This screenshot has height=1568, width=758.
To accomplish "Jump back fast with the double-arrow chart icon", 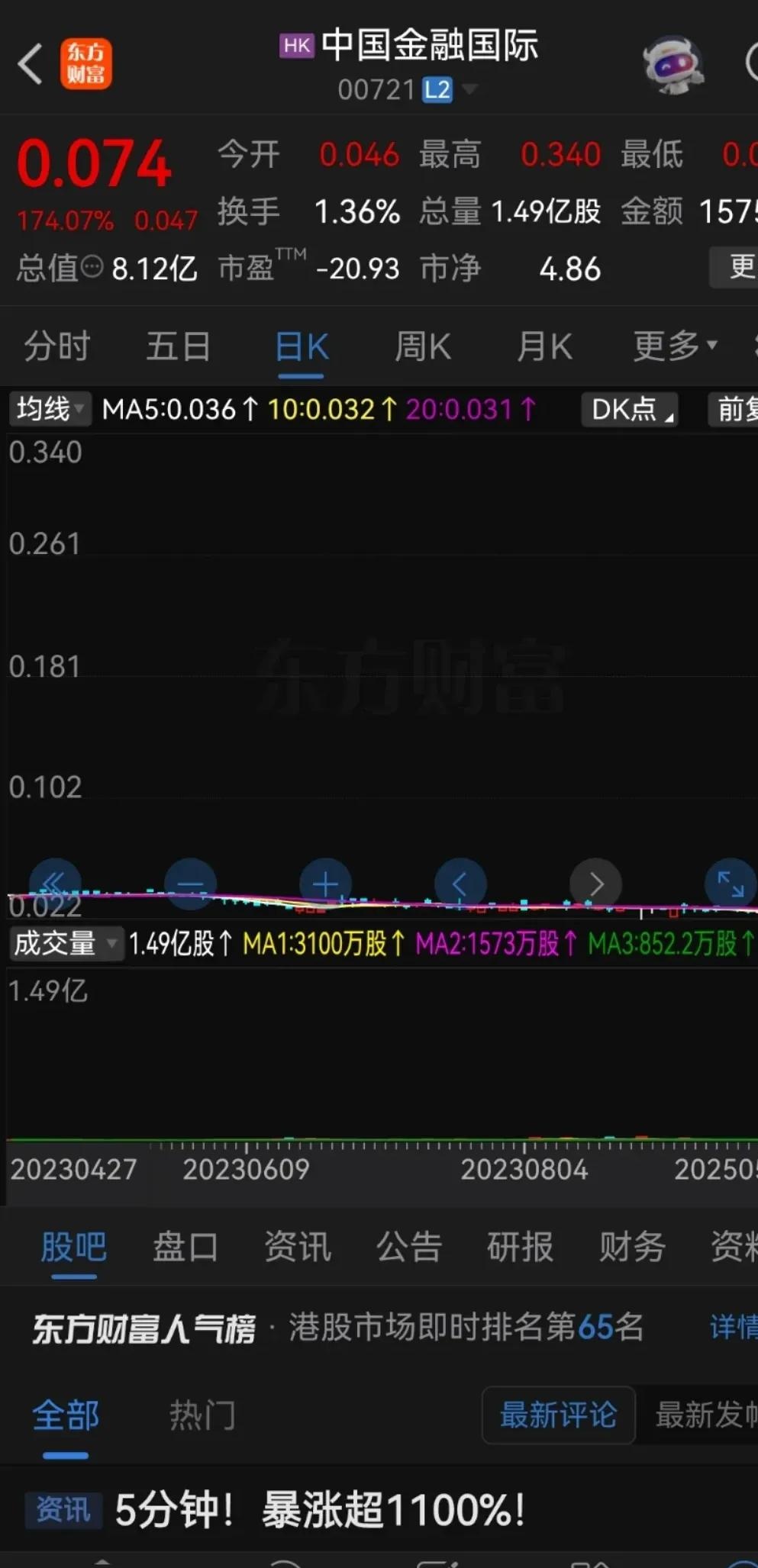I will pos(55,883).
